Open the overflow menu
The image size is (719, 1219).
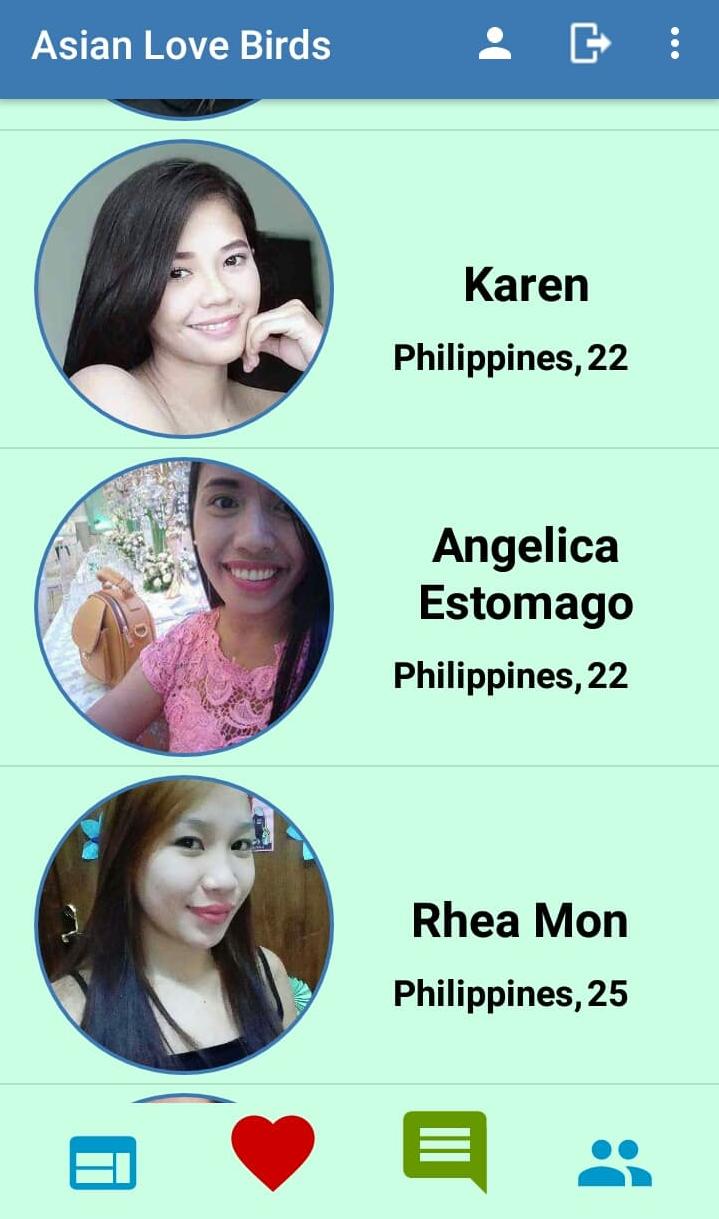[x=675, y=44]
